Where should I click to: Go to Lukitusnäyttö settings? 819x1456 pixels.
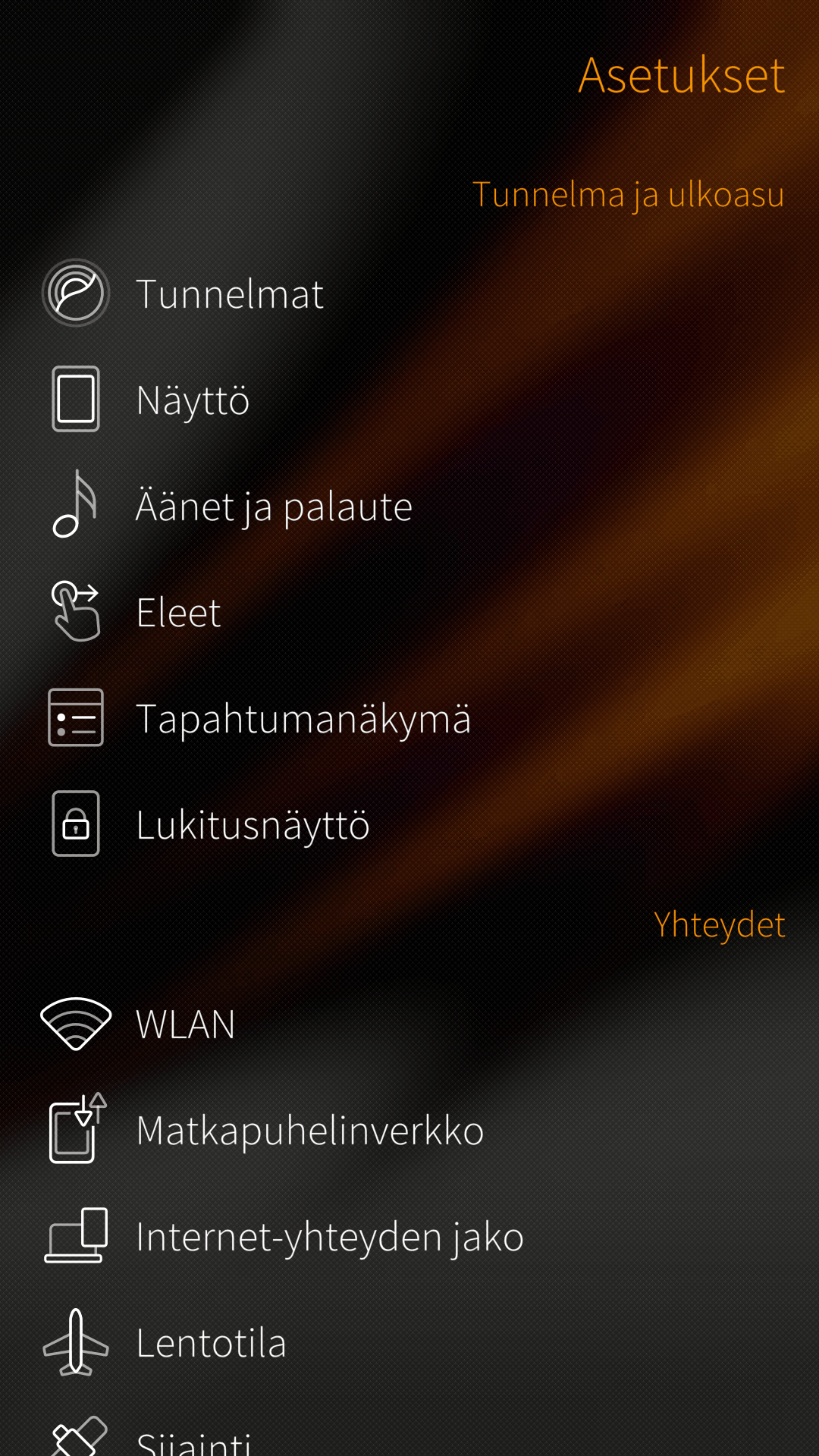pos(253,824)
